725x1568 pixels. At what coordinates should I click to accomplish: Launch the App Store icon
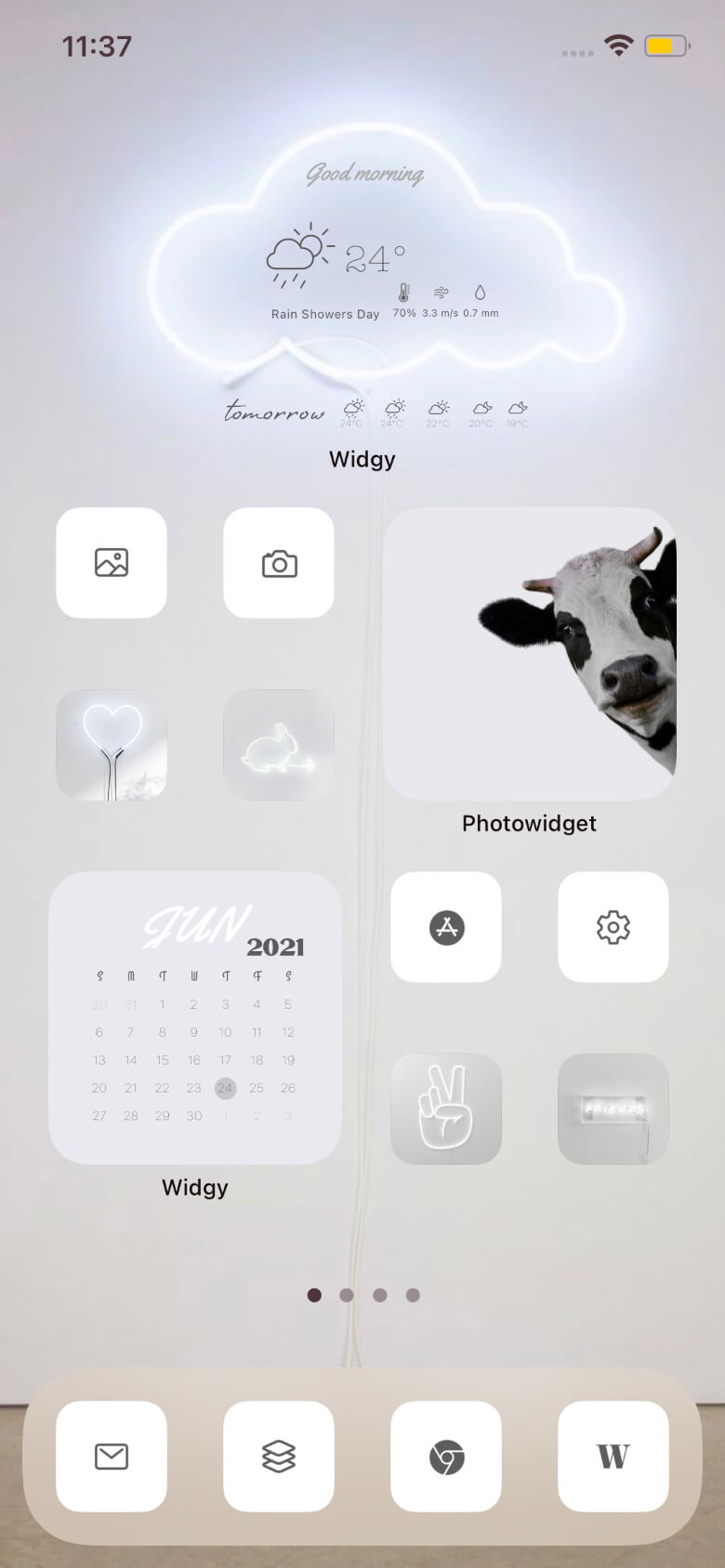coord(446,927)
